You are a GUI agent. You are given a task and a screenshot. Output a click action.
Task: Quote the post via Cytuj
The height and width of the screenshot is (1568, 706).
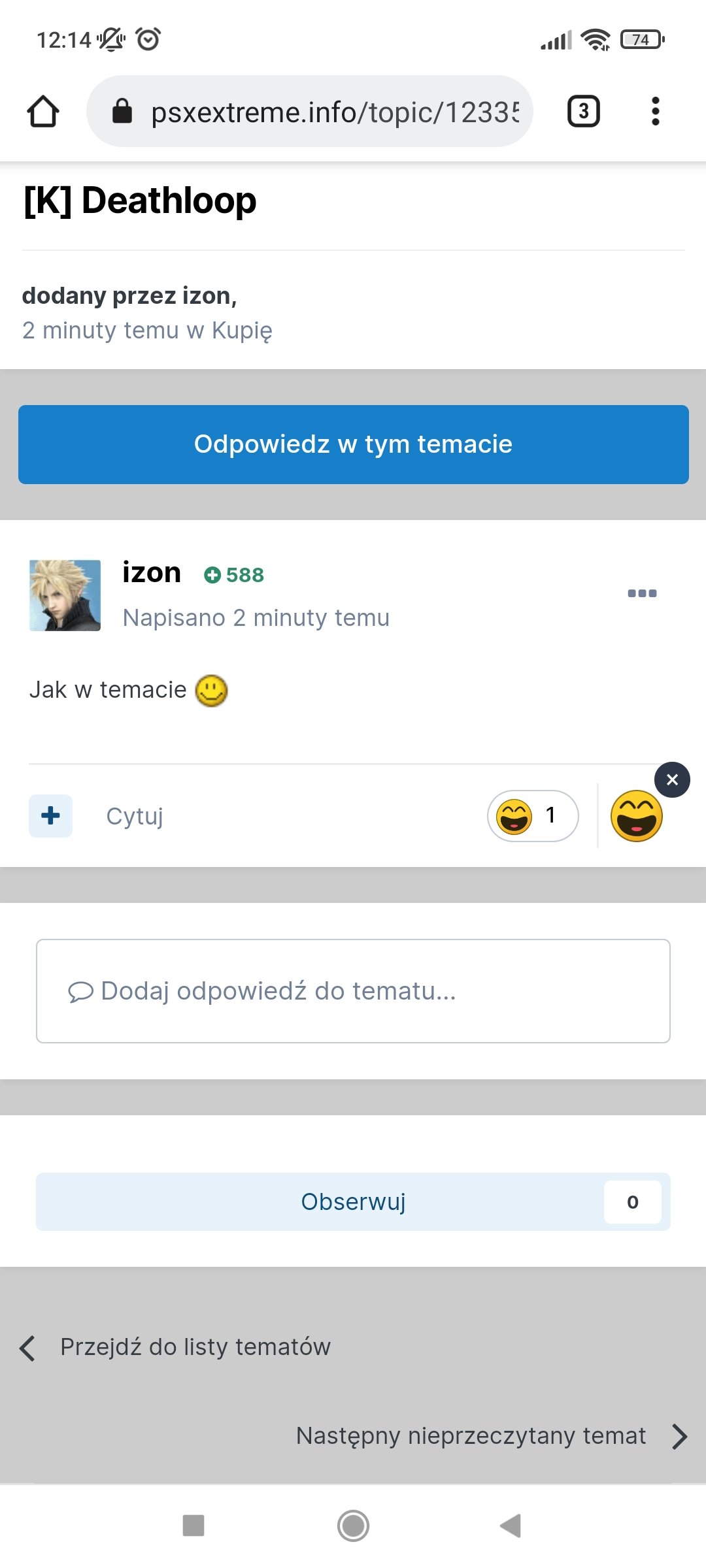point(135,816)
